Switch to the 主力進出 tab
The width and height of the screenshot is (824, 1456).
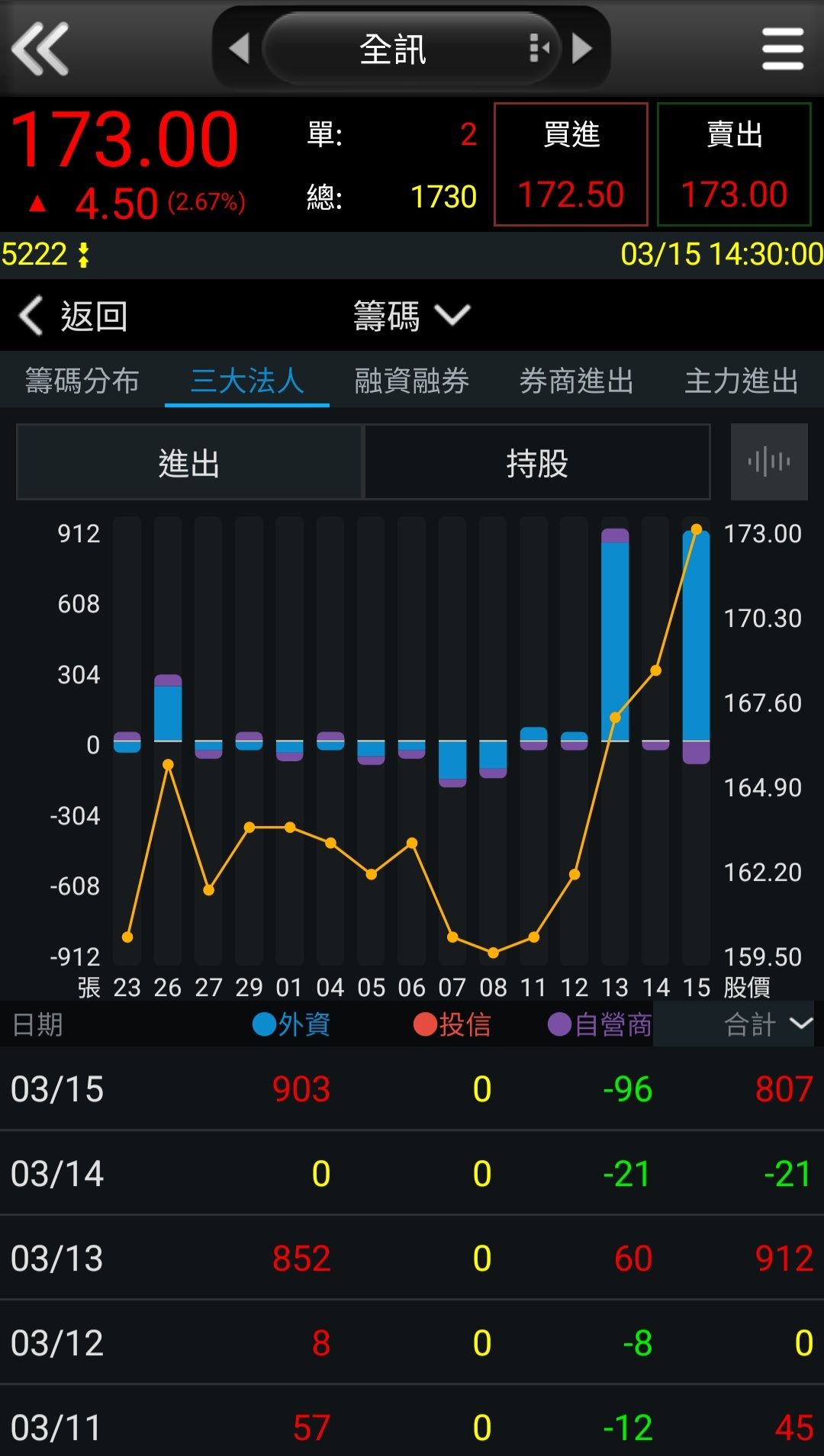click(x=742, y=381)
